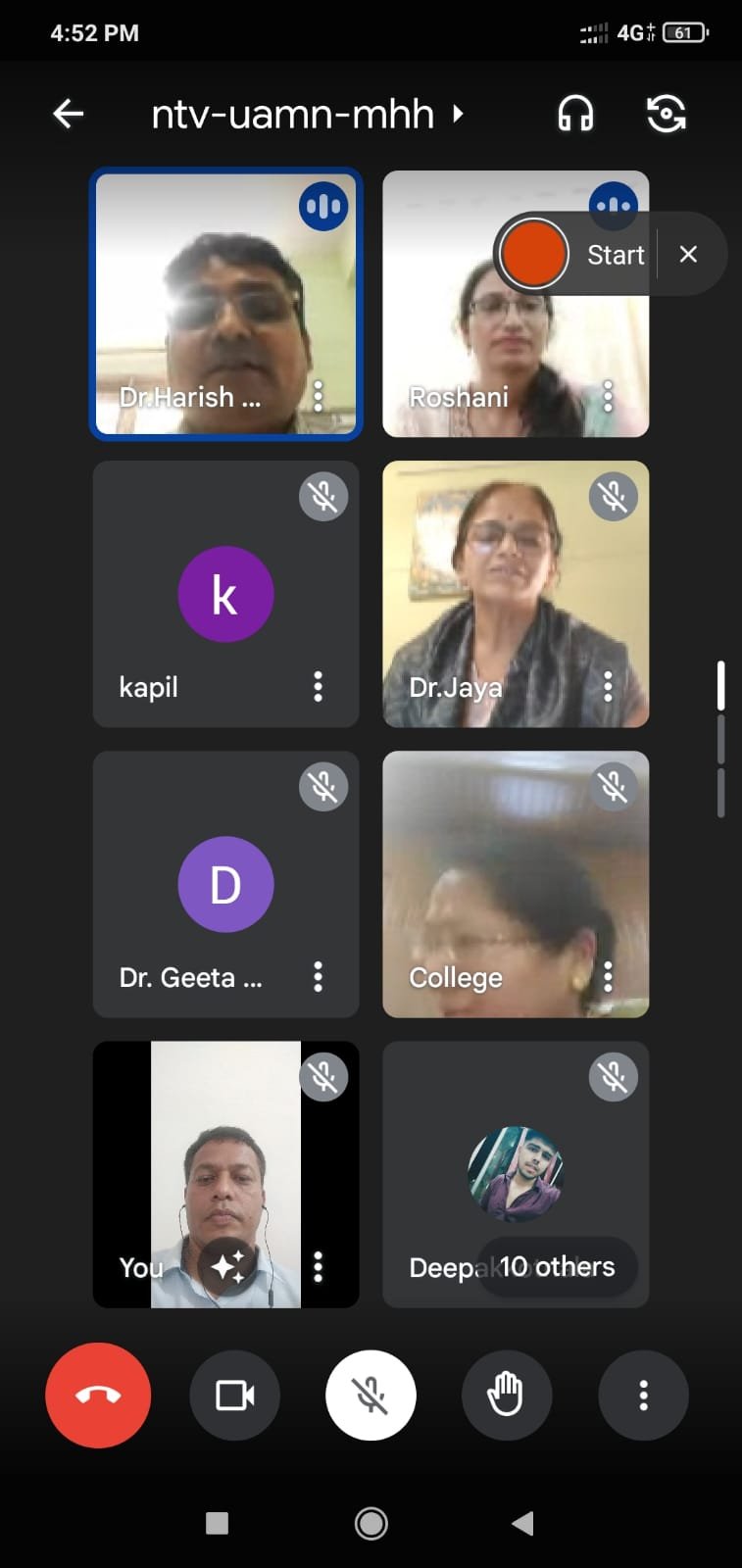Open meeting details for ntv-uamn-mhh
Screen dimensions: 742x1568
tap(304, 115)
